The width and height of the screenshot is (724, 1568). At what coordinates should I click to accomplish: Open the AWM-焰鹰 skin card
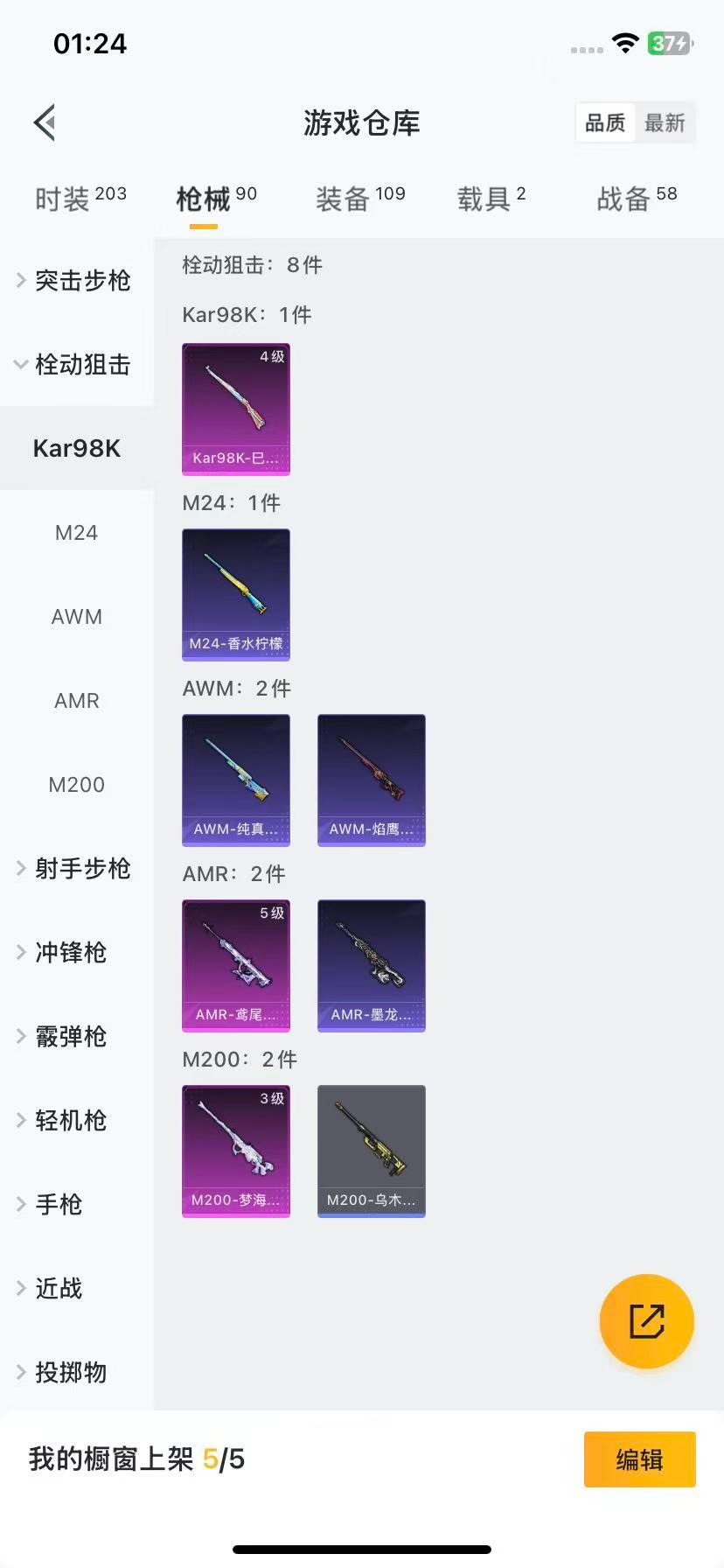(372, 780)
